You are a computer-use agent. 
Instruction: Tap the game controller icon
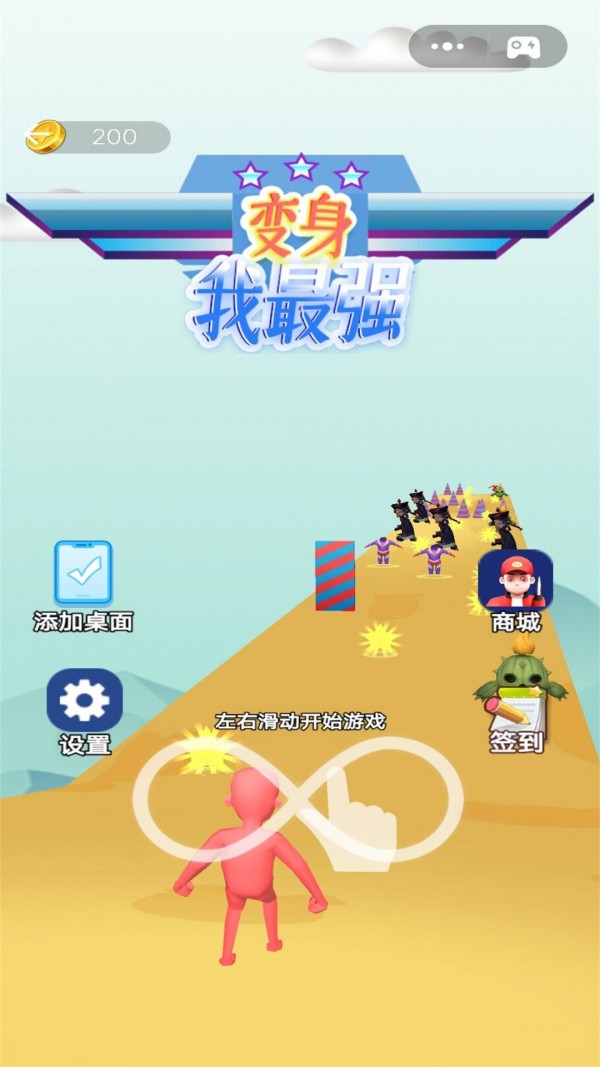point(523,46)
